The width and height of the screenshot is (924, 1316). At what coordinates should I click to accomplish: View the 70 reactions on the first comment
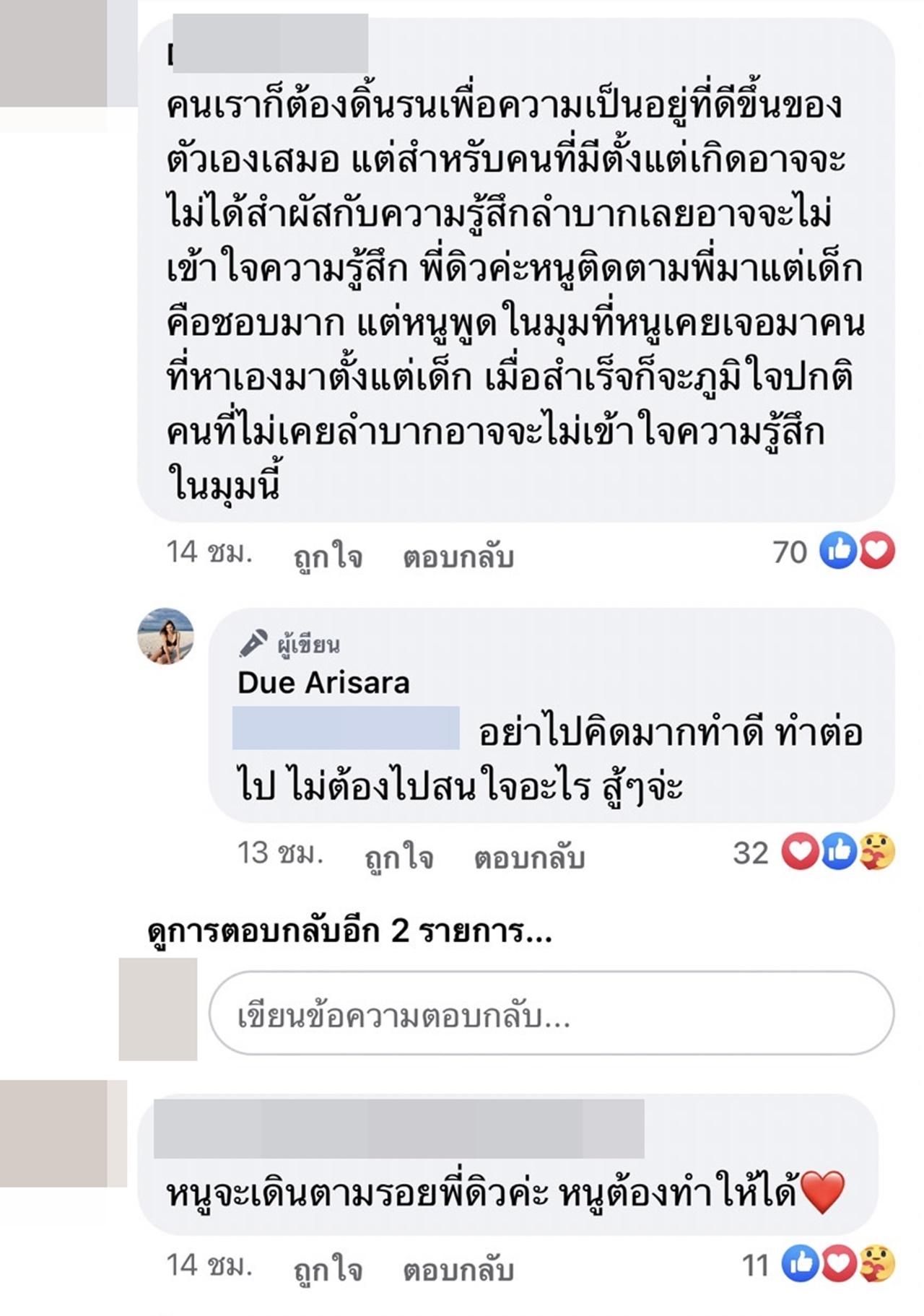click(834, 552)
